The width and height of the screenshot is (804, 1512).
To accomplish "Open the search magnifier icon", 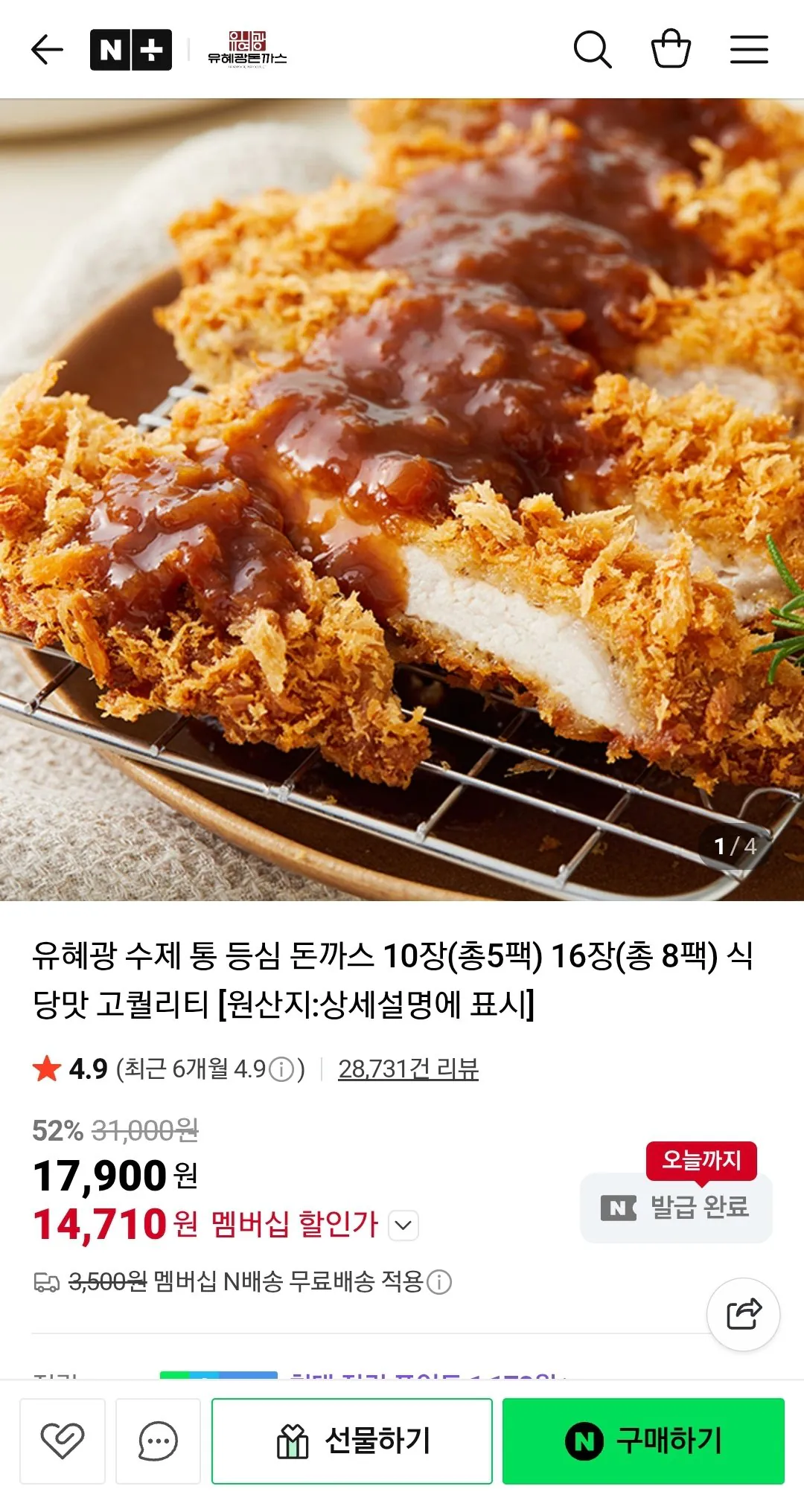I will click(592, 49).
